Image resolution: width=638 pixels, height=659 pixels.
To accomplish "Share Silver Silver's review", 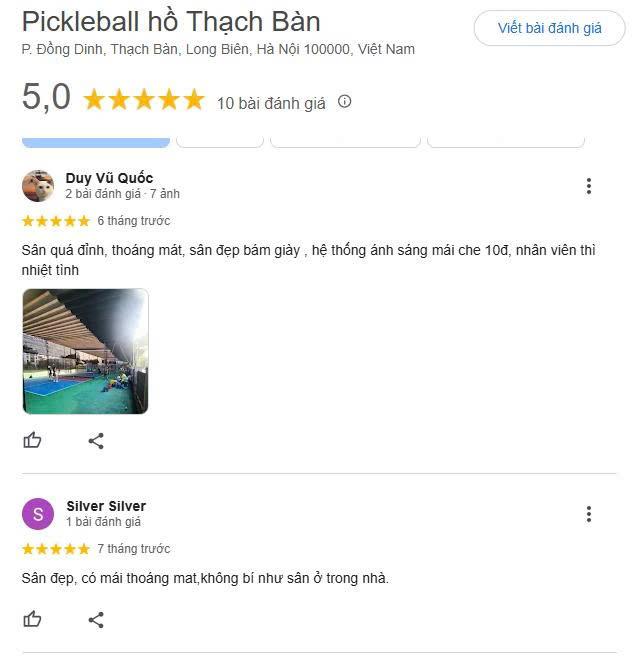I will tap(96, 619).
